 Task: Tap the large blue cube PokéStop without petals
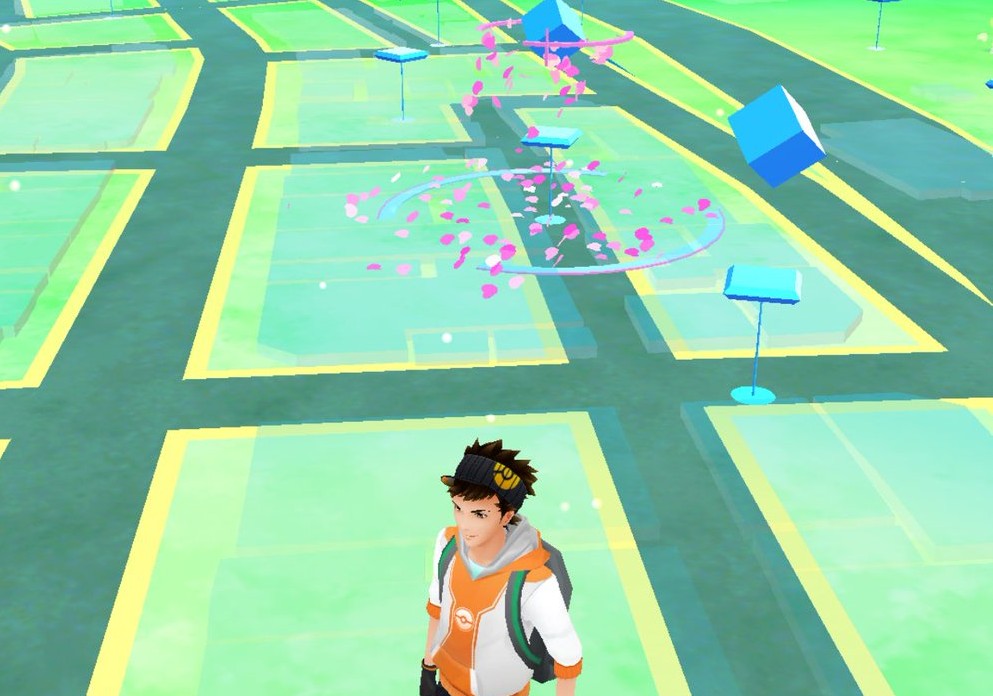pyautogui.click(x=776, y=136)
